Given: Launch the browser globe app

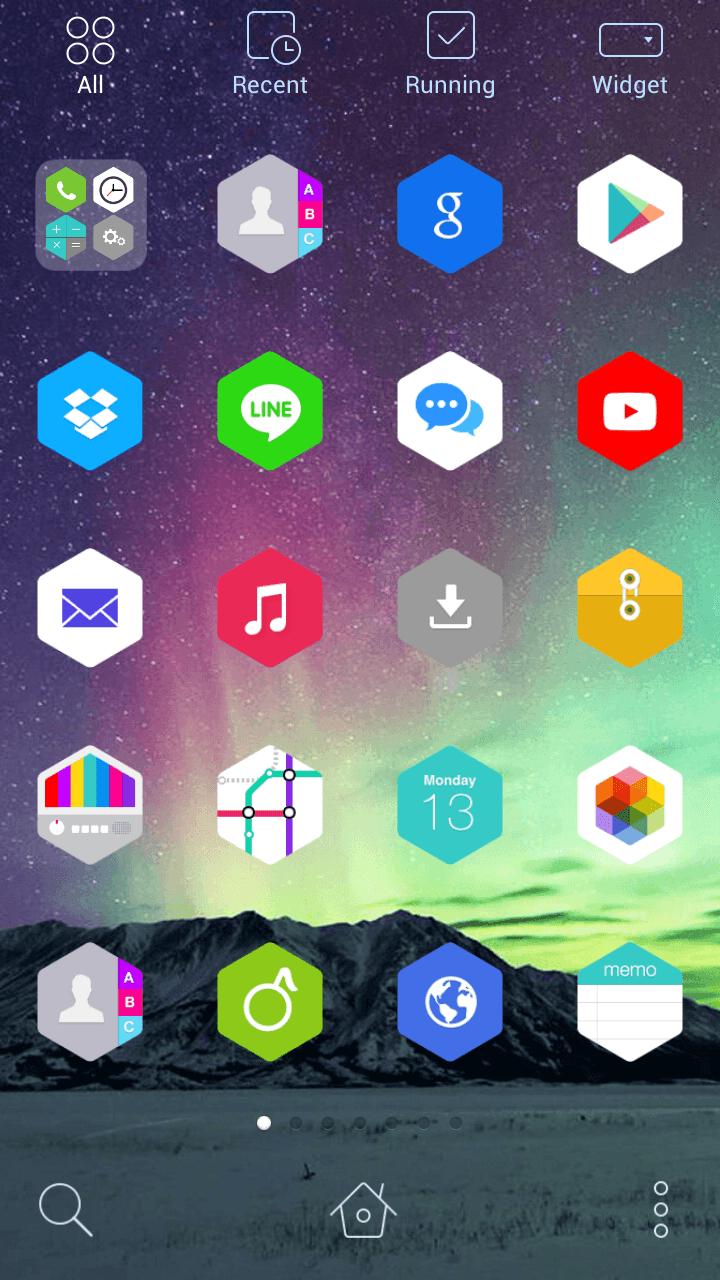Looking at the screenshot, I should tap(450, 1002).
